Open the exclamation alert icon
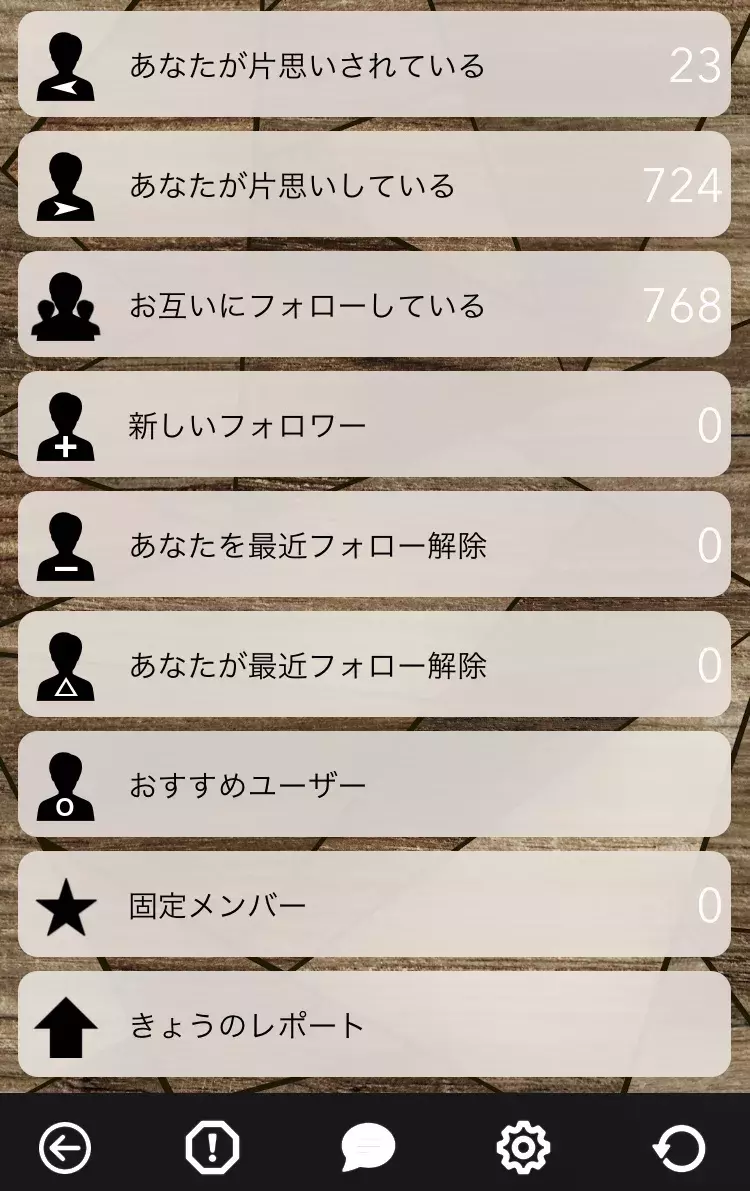 click(x=212, y=1148)
